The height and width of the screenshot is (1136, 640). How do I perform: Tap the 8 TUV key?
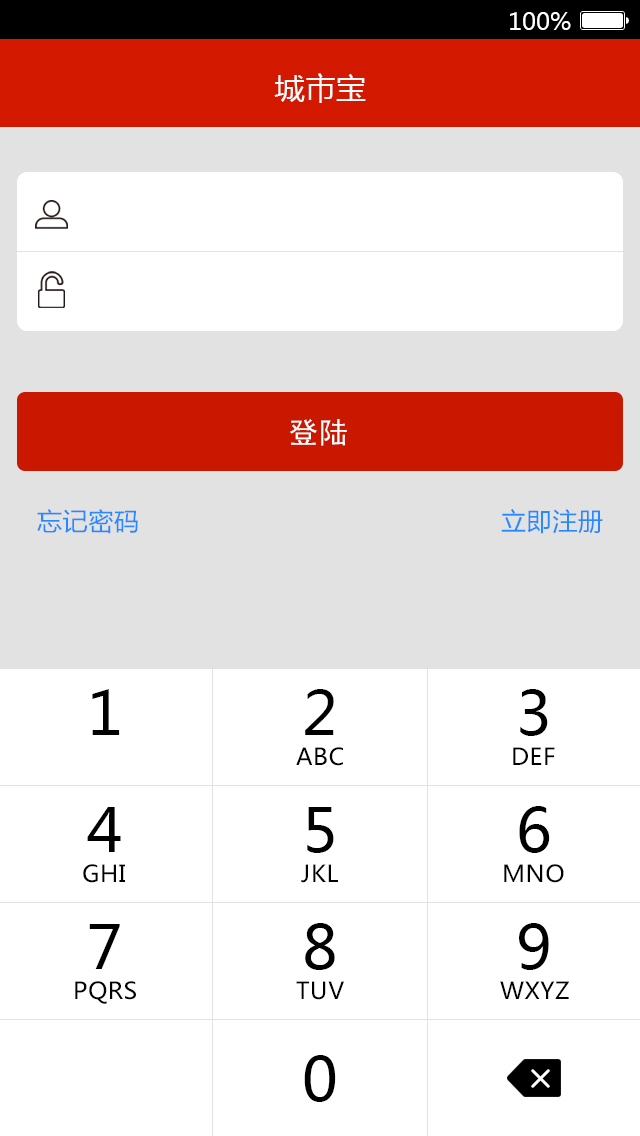(x=320, y=961)
